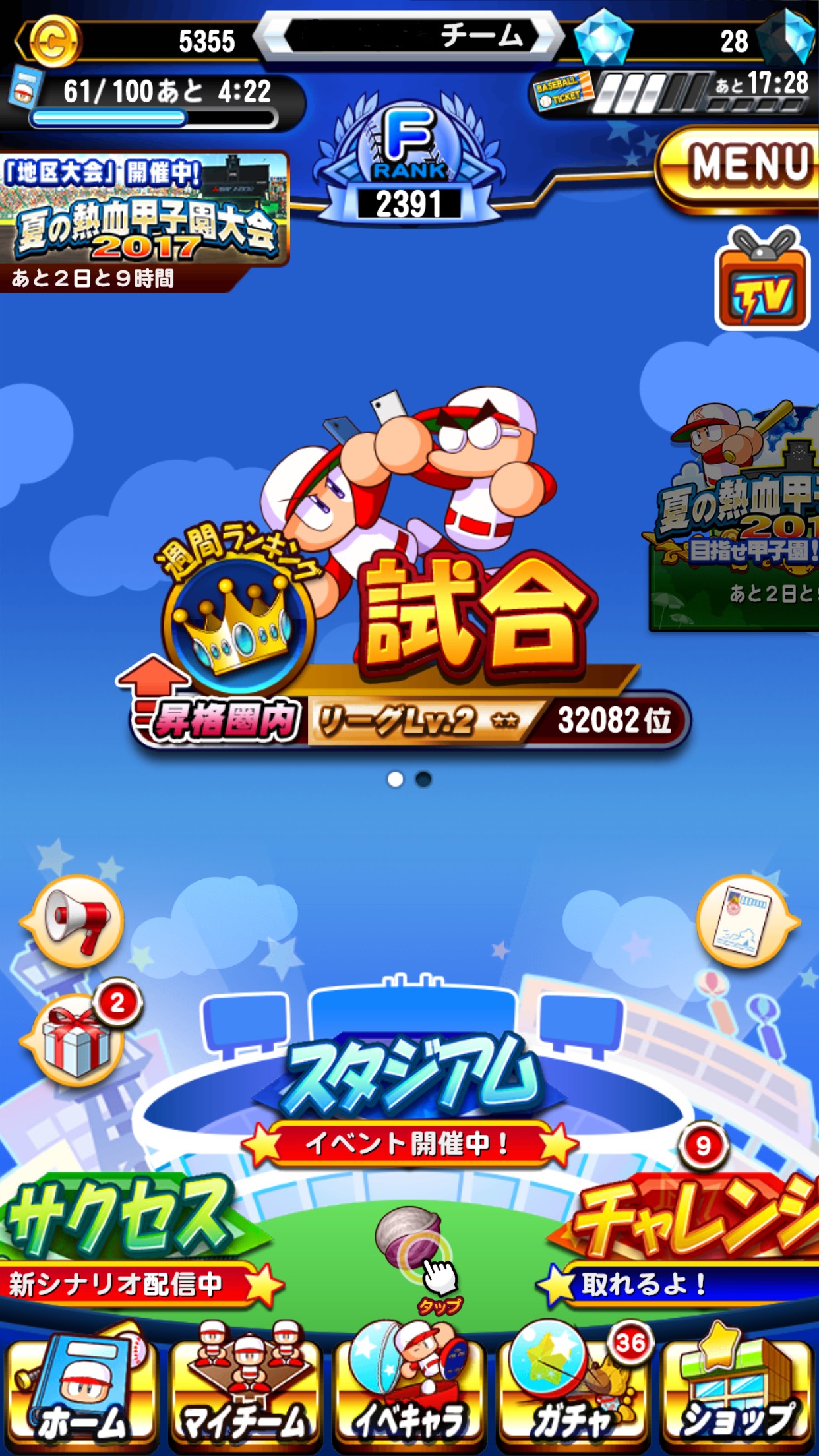Open the 夏の熱血甲子園大会2017 event banner
Image resolution: width=819 pixels, height=1456 pixels.
pyautogui.click(x=144, y=221)
